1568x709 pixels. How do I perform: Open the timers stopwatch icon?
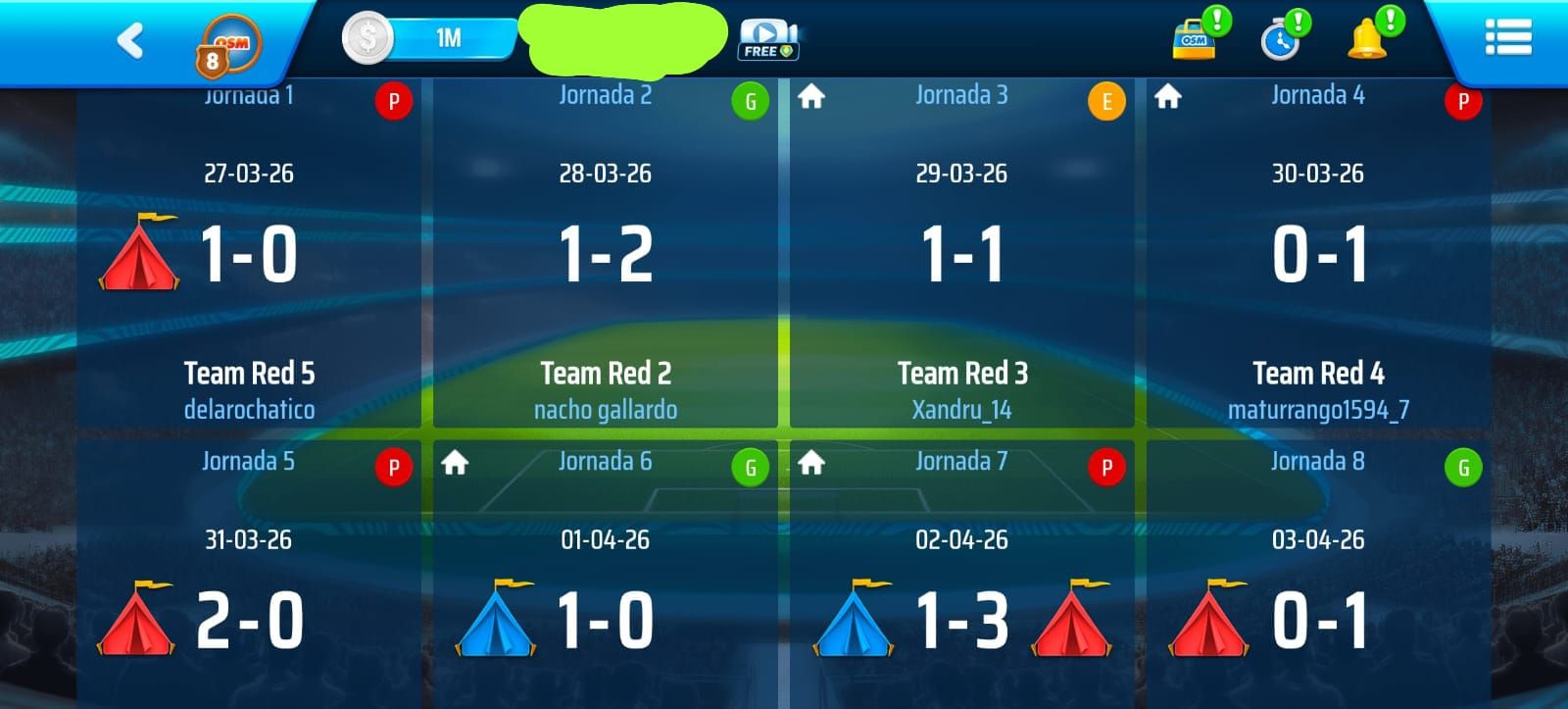(1281, 39)
